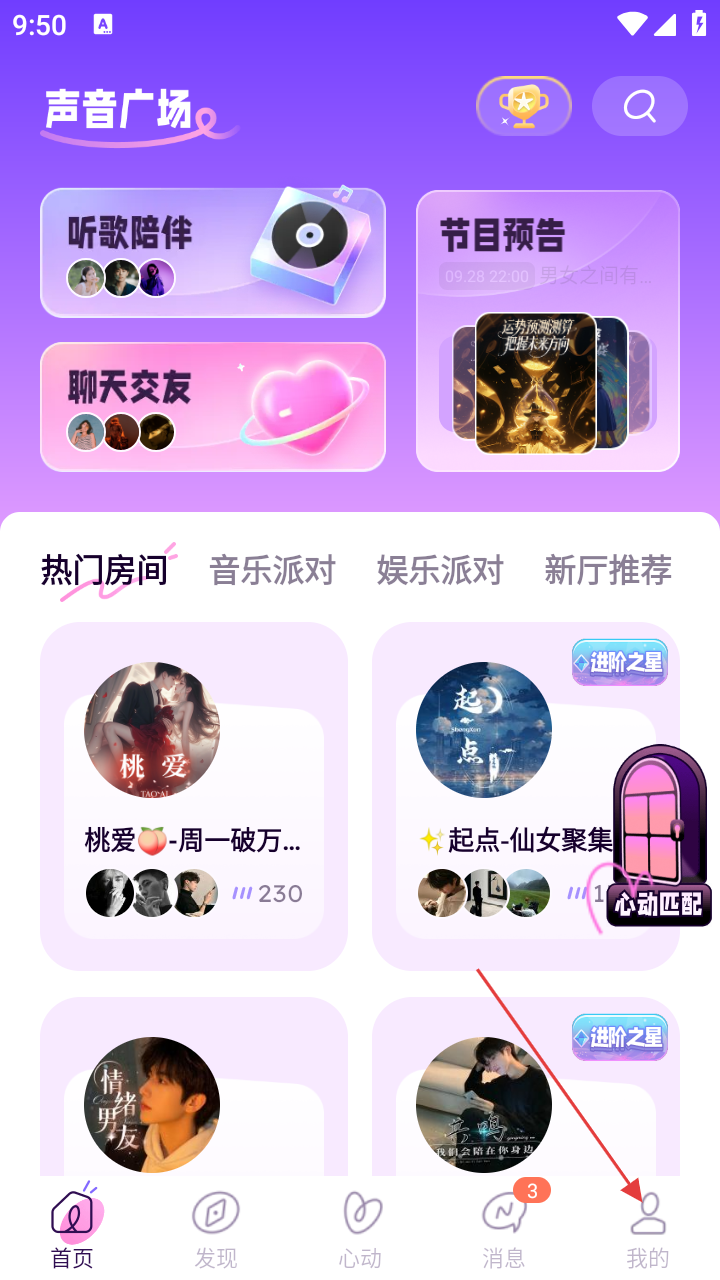Enter the 起点-仙女聚集 room
Viewport: 720px width, 1280px height.
click(x=490, y=795)
